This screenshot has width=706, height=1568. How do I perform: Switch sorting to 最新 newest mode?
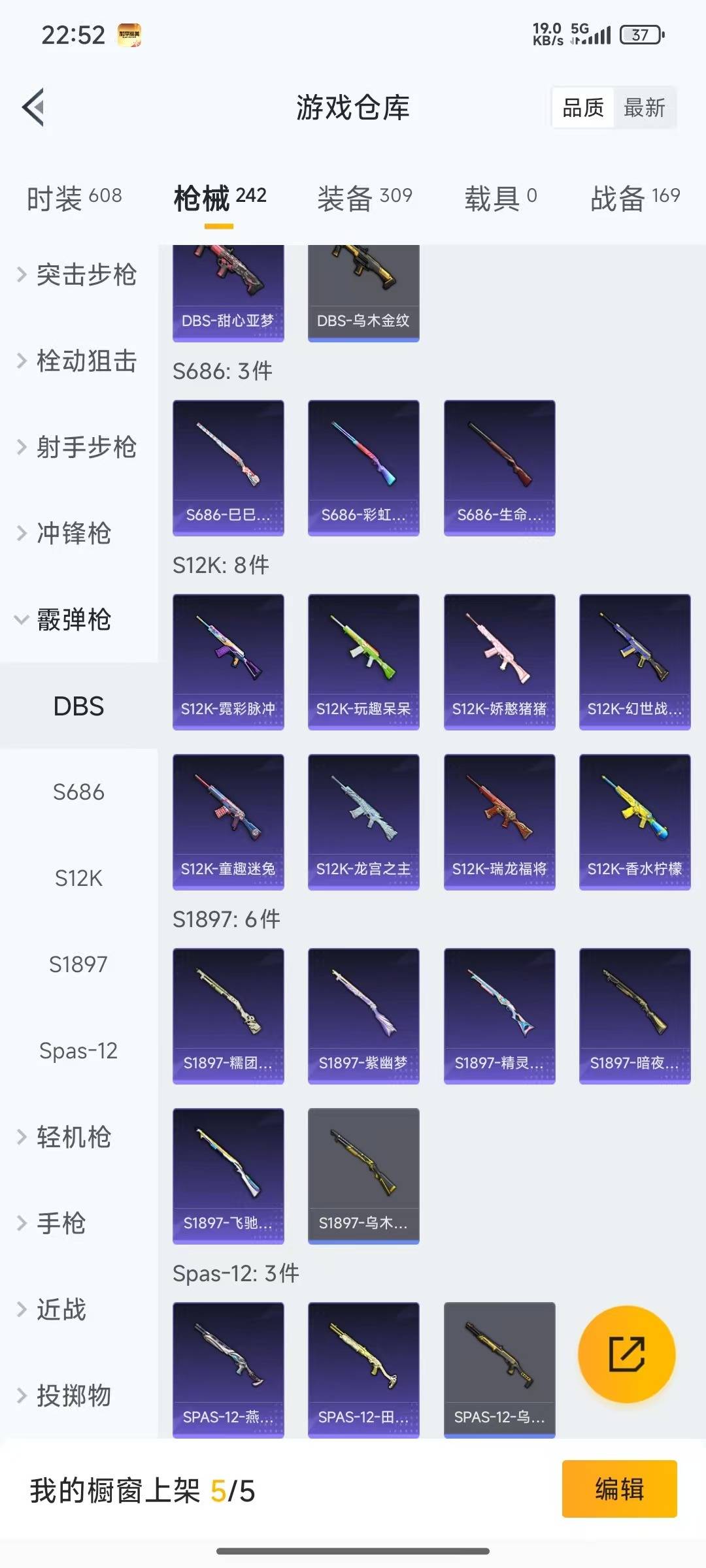coord(645,108)
